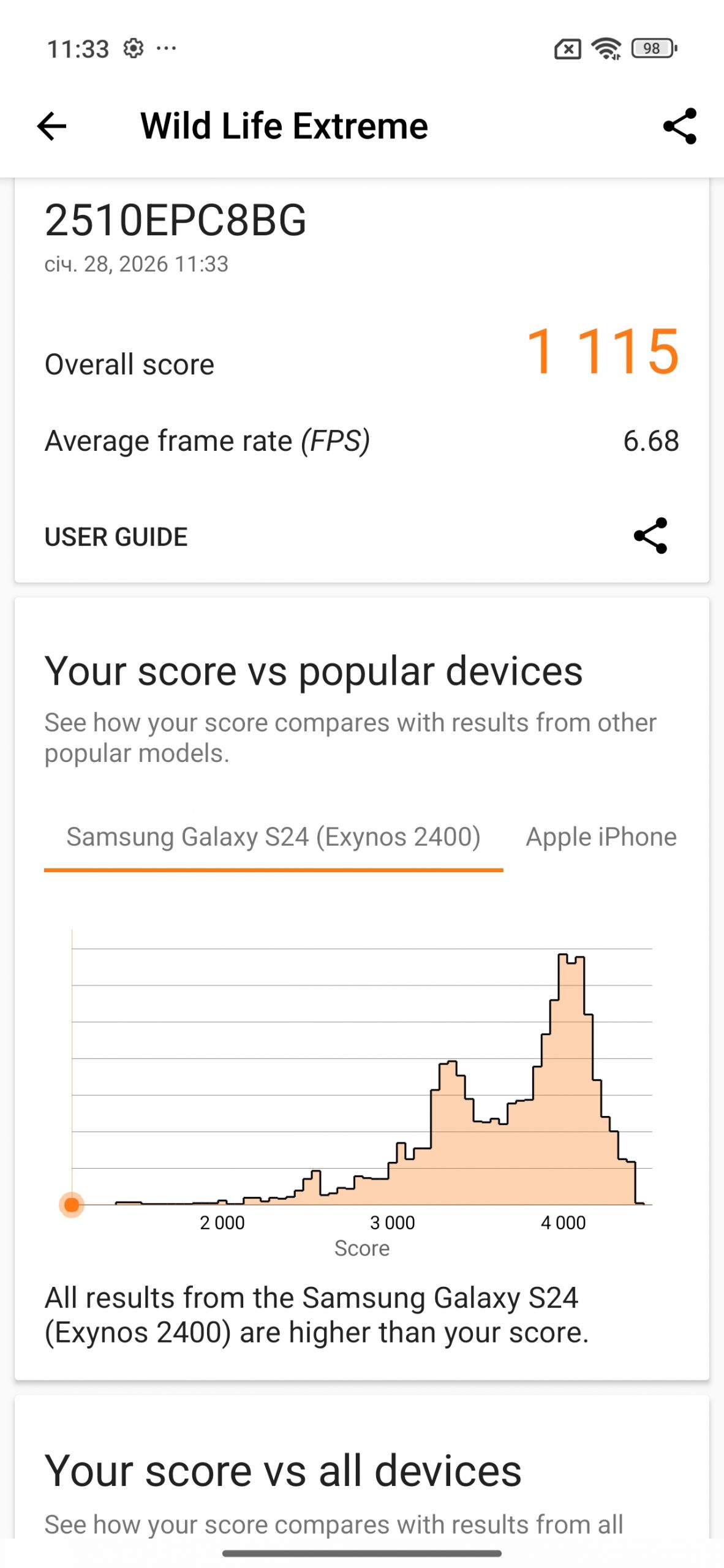The height and width of the screenshot is (1568, 724).
Task: Open the USER GUIDE
Action: click(116, 537)
